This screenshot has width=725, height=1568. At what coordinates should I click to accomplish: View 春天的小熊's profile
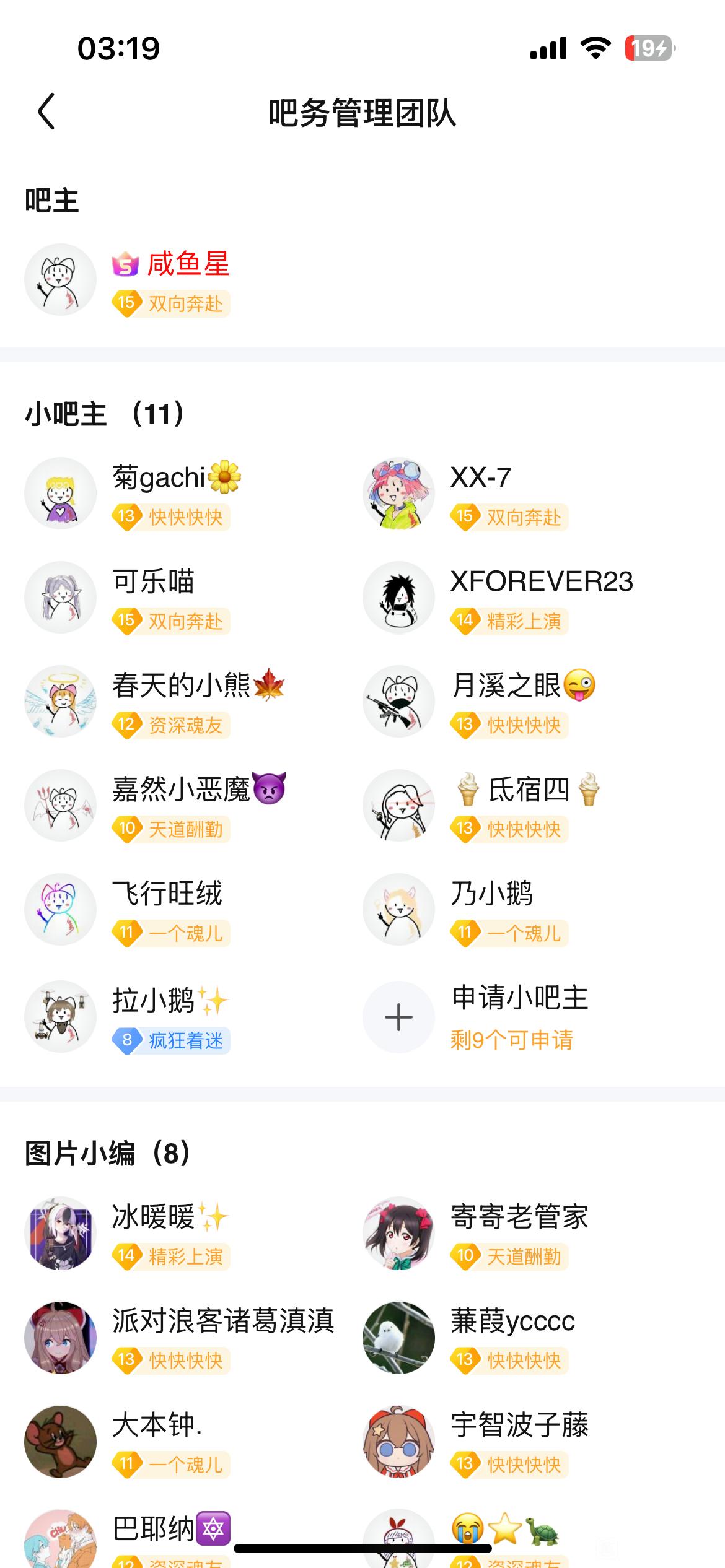click(x=61, y=702)
